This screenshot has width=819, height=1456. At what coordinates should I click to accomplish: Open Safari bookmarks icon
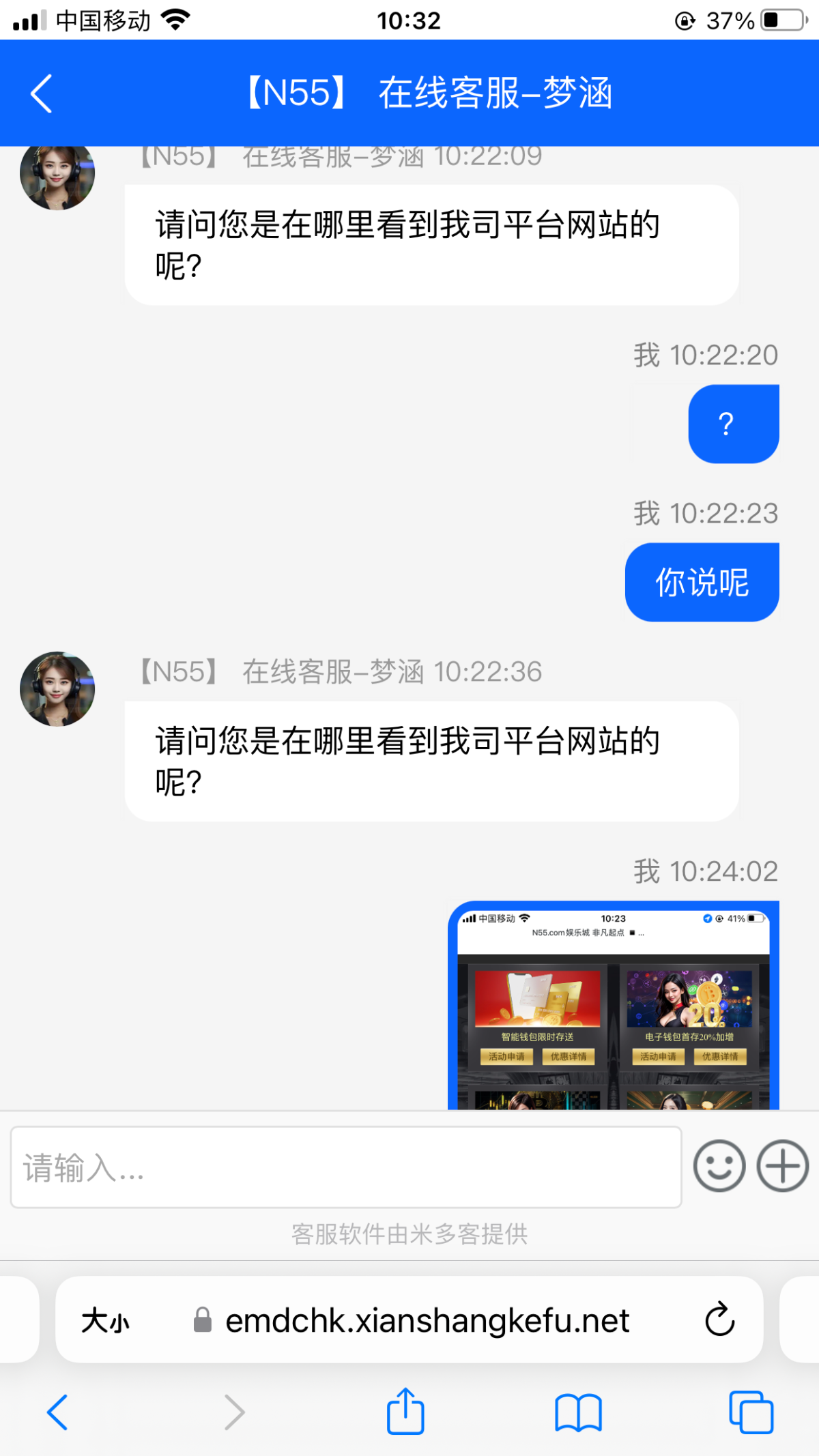578,1410
